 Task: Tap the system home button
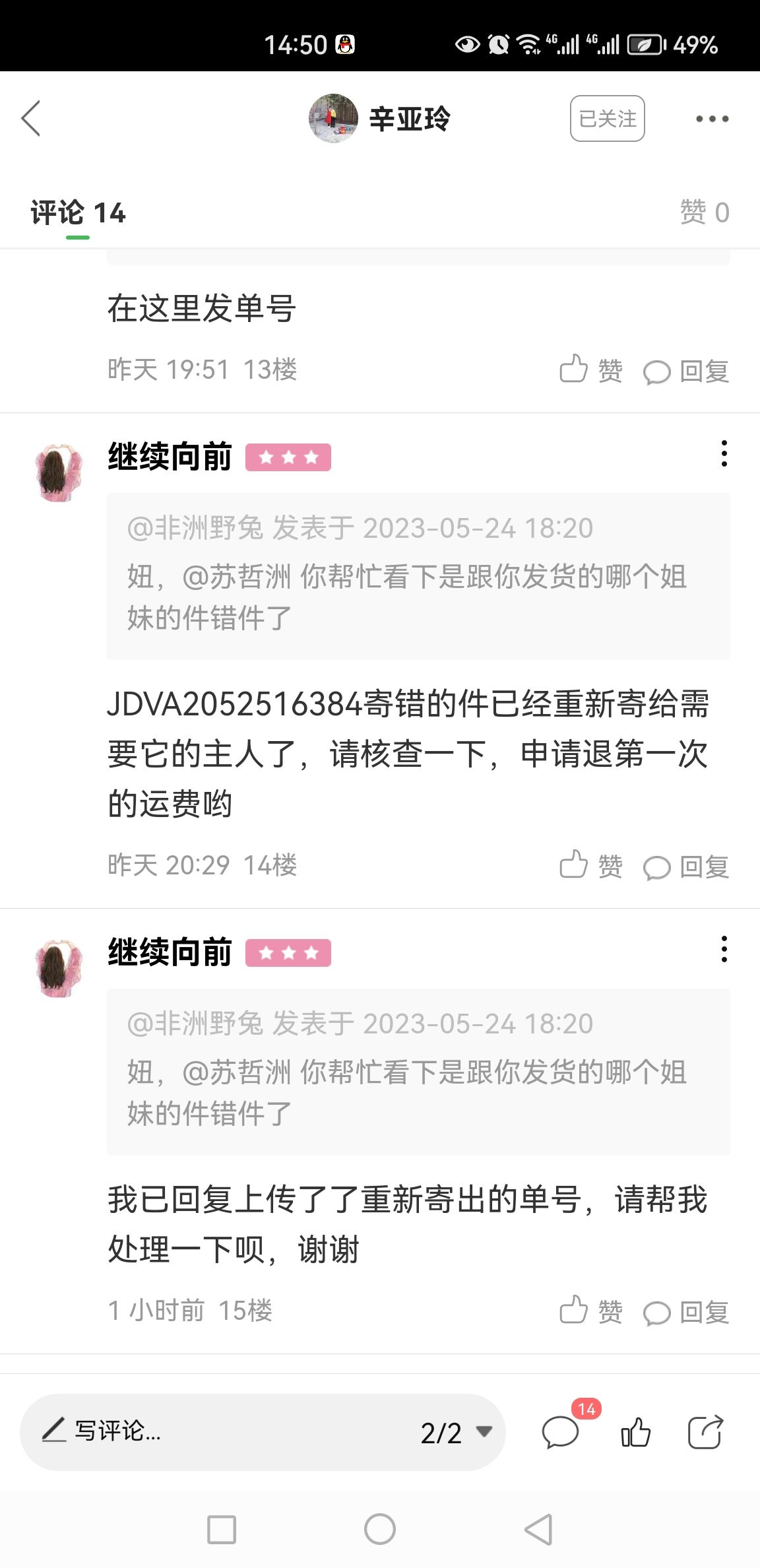pyautogui.click(x=380, y=1529)
